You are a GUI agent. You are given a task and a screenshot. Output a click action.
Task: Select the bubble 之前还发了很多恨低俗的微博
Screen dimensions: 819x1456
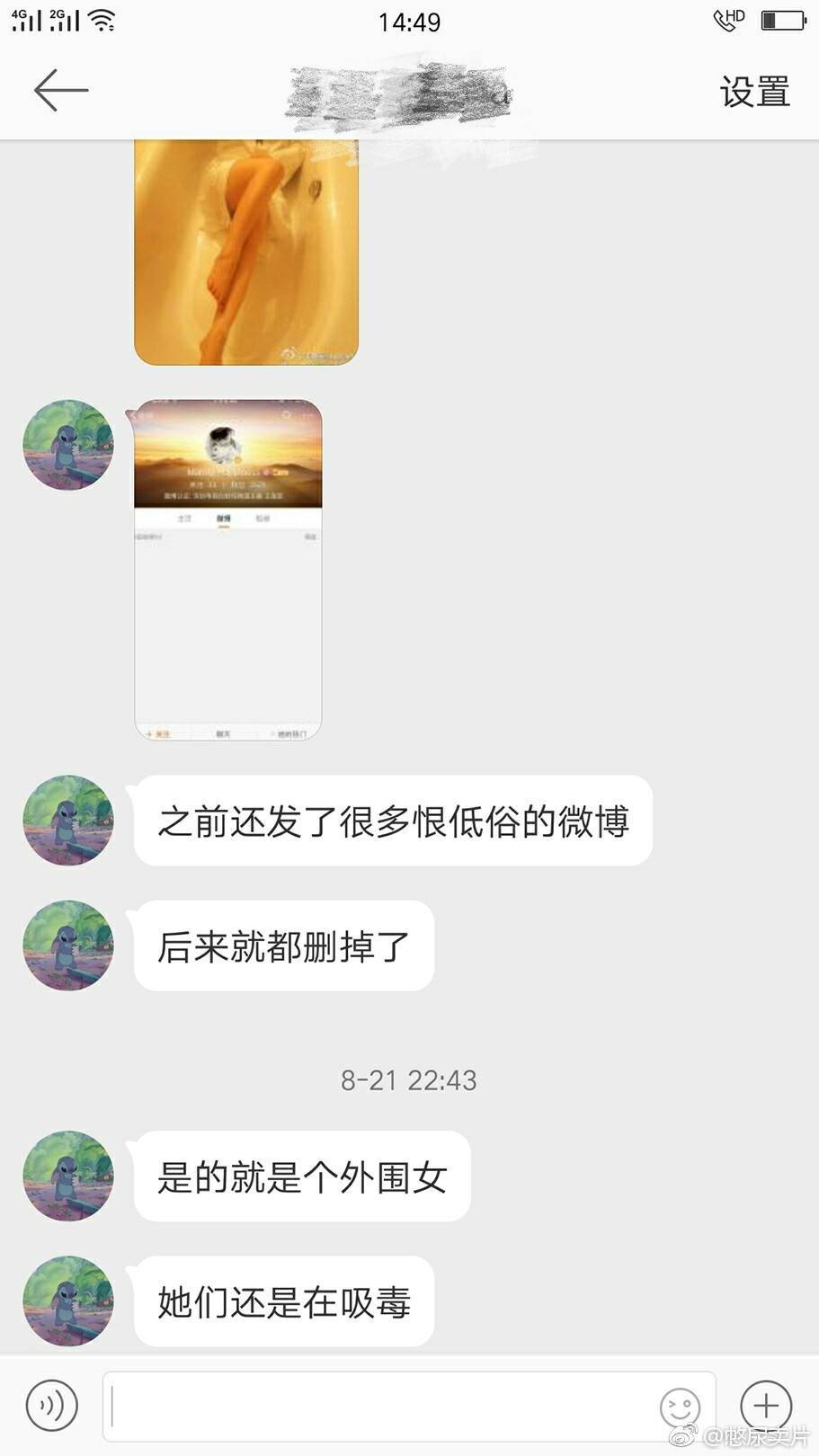click(x=391, y=821)
